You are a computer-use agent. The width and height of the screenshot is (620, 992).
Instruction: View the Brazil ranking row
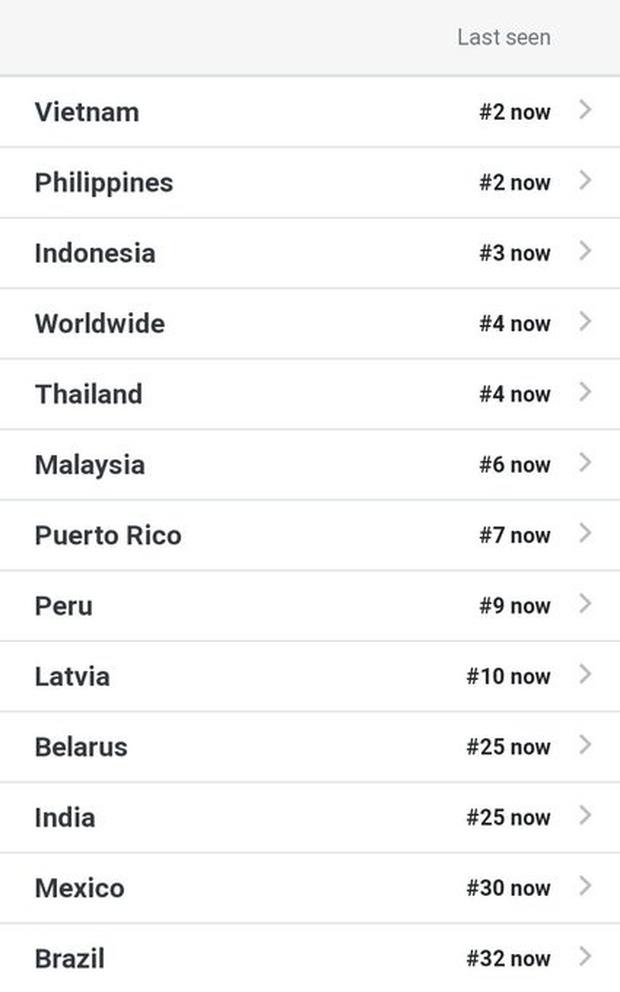pos(310,958)
